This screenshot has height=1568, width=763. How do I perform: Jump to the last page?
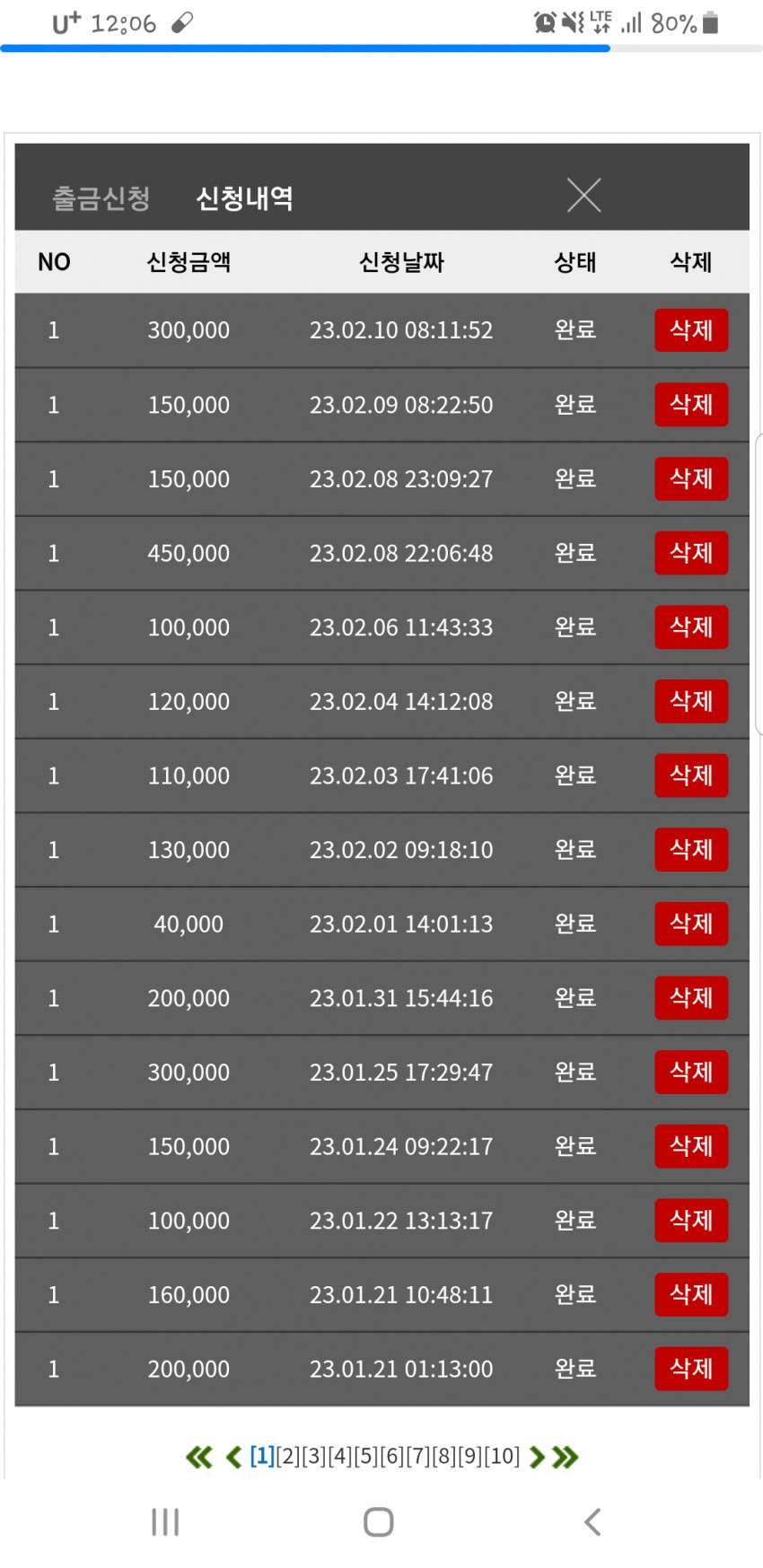click(566, 1457)
